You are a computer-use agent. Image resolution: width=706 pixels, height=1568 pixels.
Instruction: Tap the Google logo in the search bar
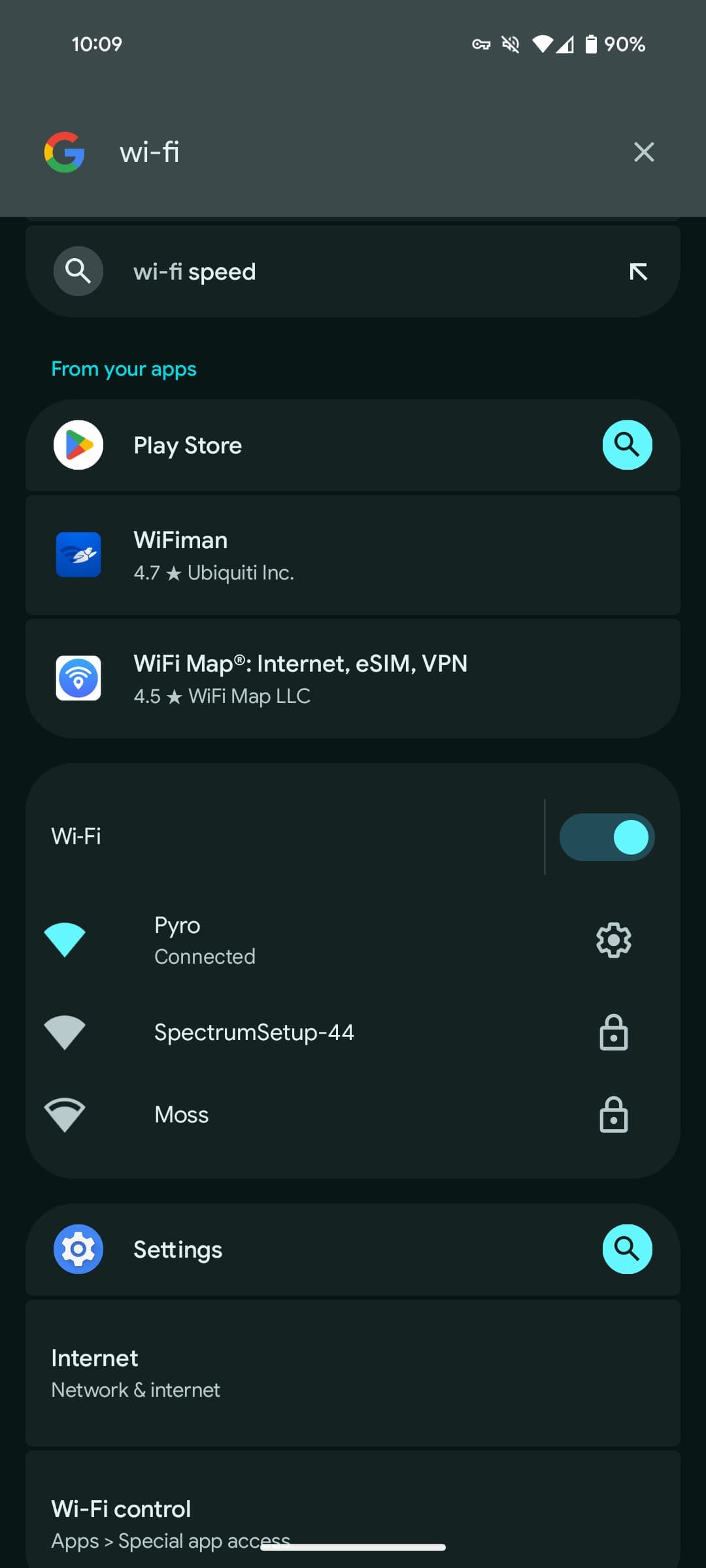[65, 152]
